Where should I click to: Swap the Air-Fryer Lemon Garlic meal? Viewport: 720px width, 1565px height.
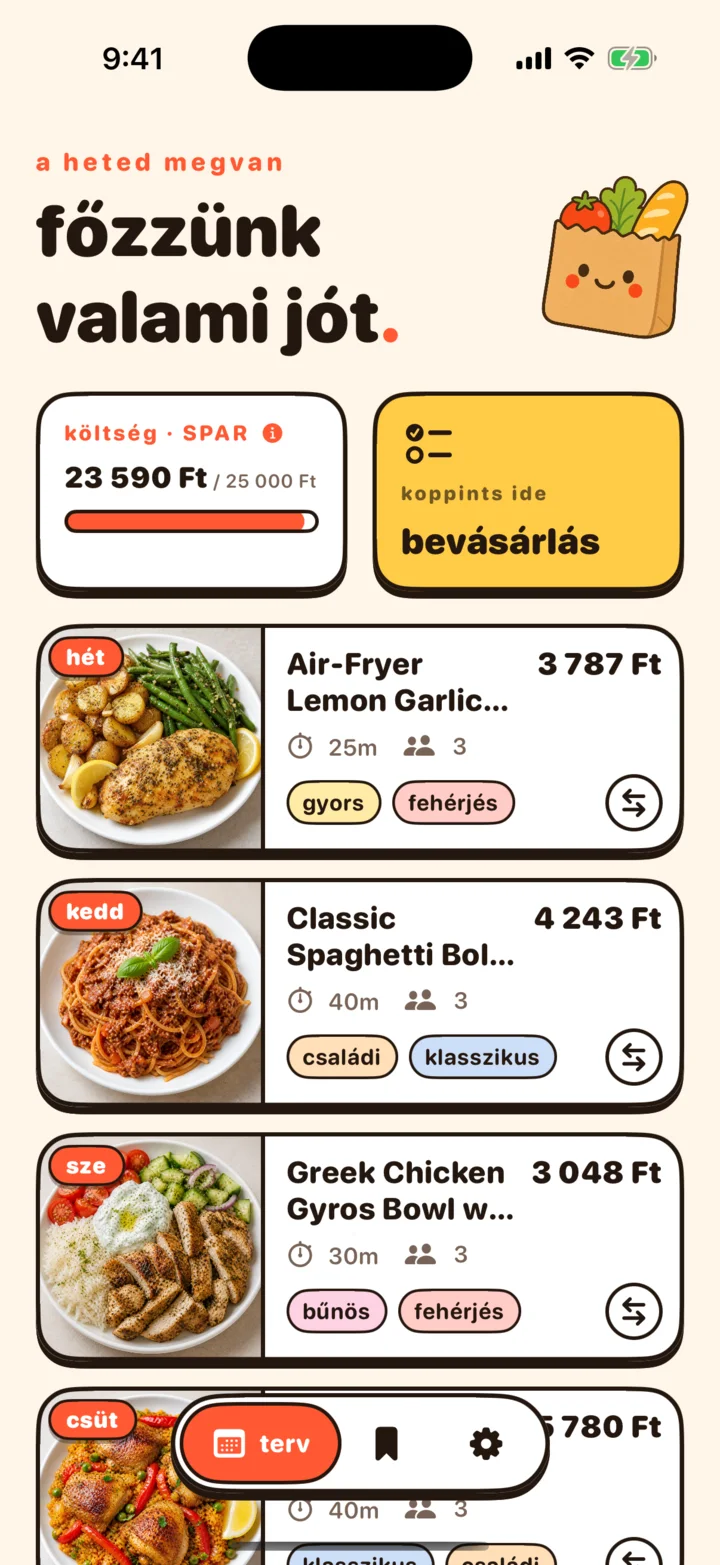(634, 803)
